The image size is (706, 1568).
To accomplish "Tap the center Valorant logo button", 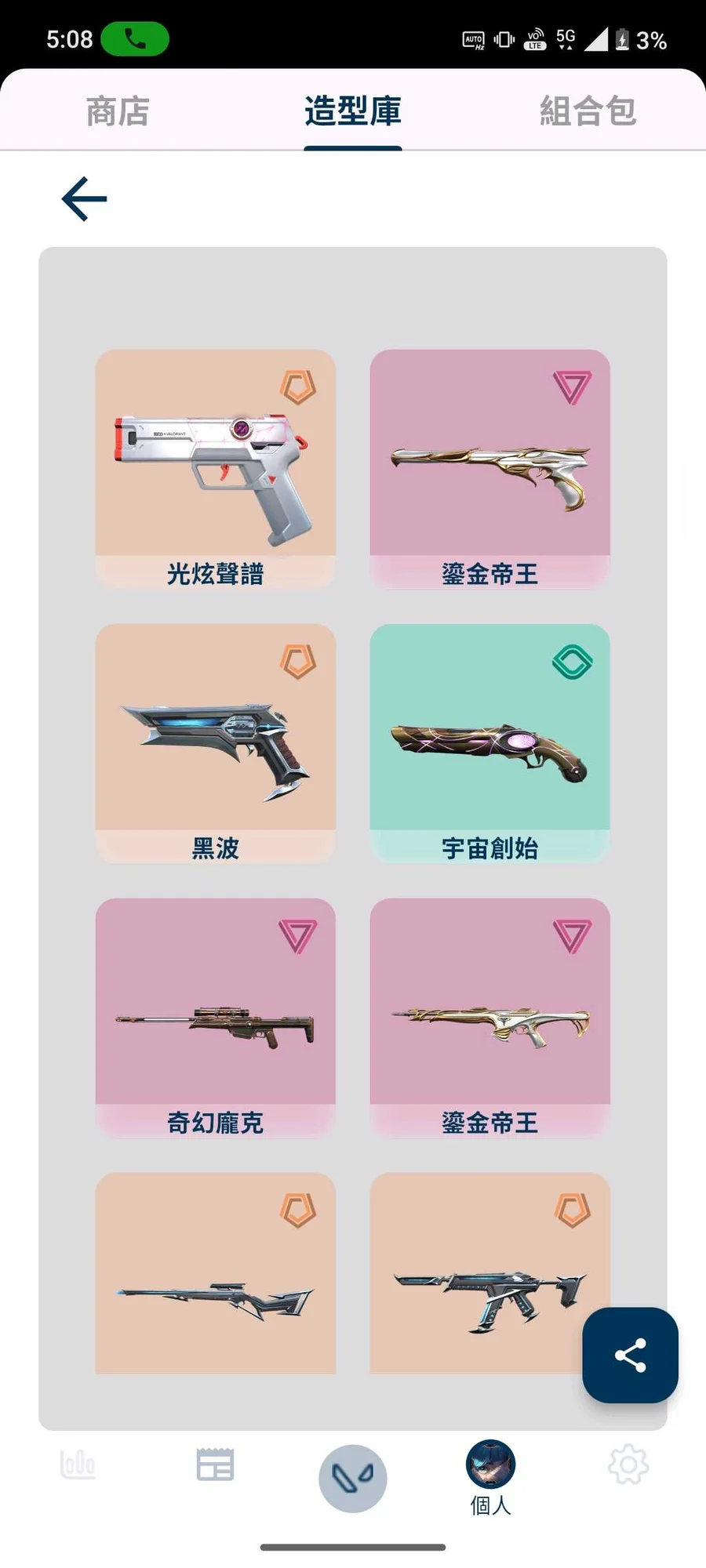I will pos(353,1478).
